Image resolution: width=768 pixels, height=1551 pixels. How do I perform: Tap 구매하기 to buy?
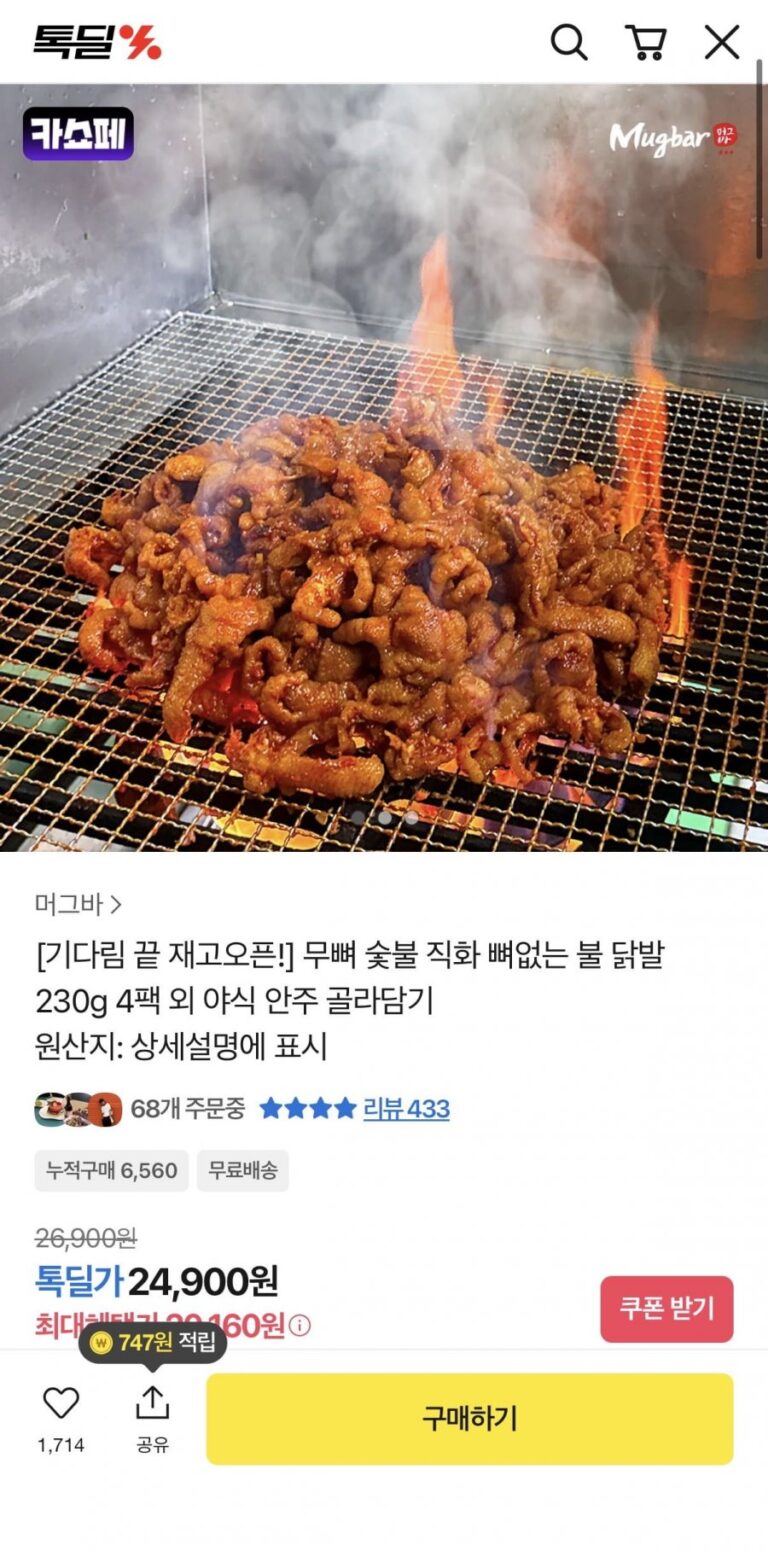point(469,1418)
